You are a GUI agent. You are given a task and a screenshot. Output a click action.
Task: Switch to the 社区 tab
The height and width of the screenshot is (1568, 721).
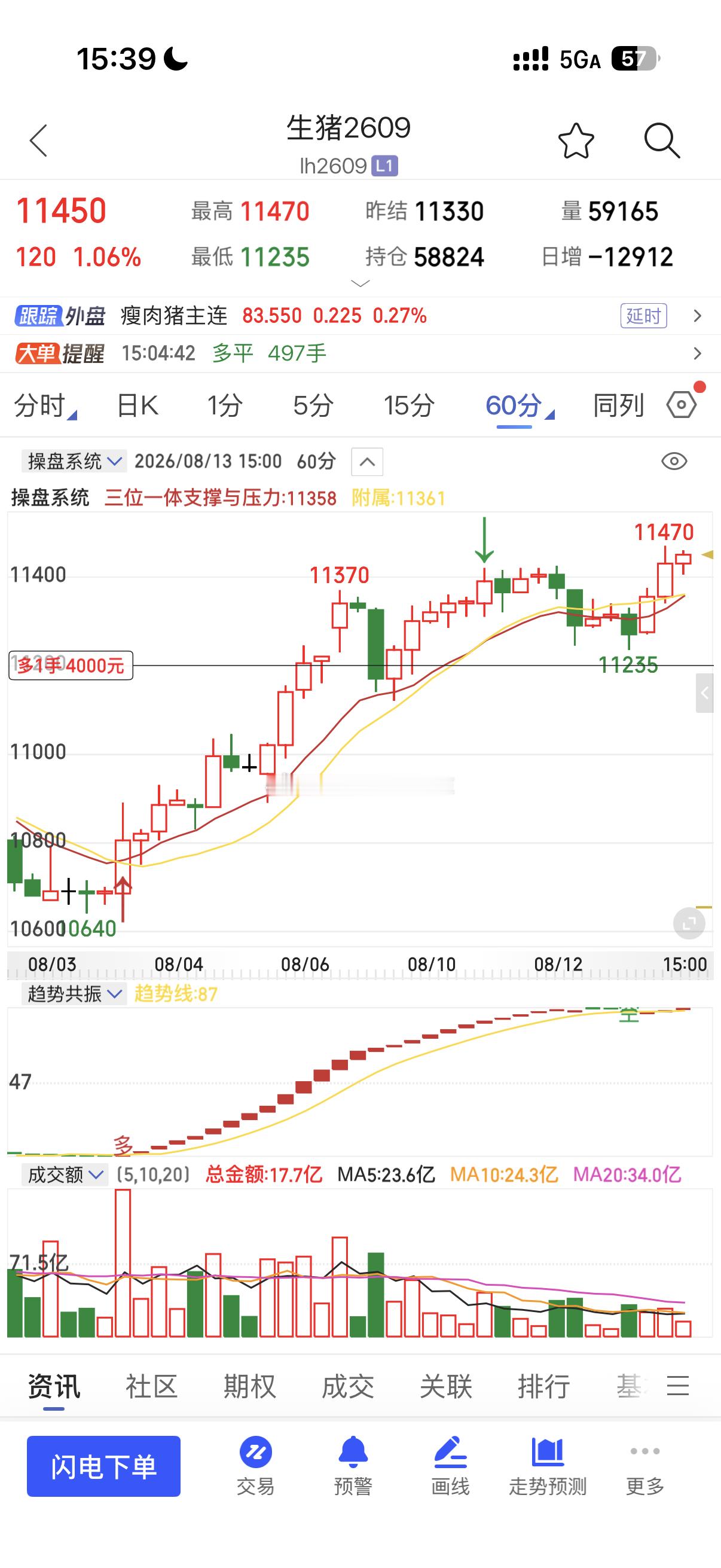(x=151, y=1386)
